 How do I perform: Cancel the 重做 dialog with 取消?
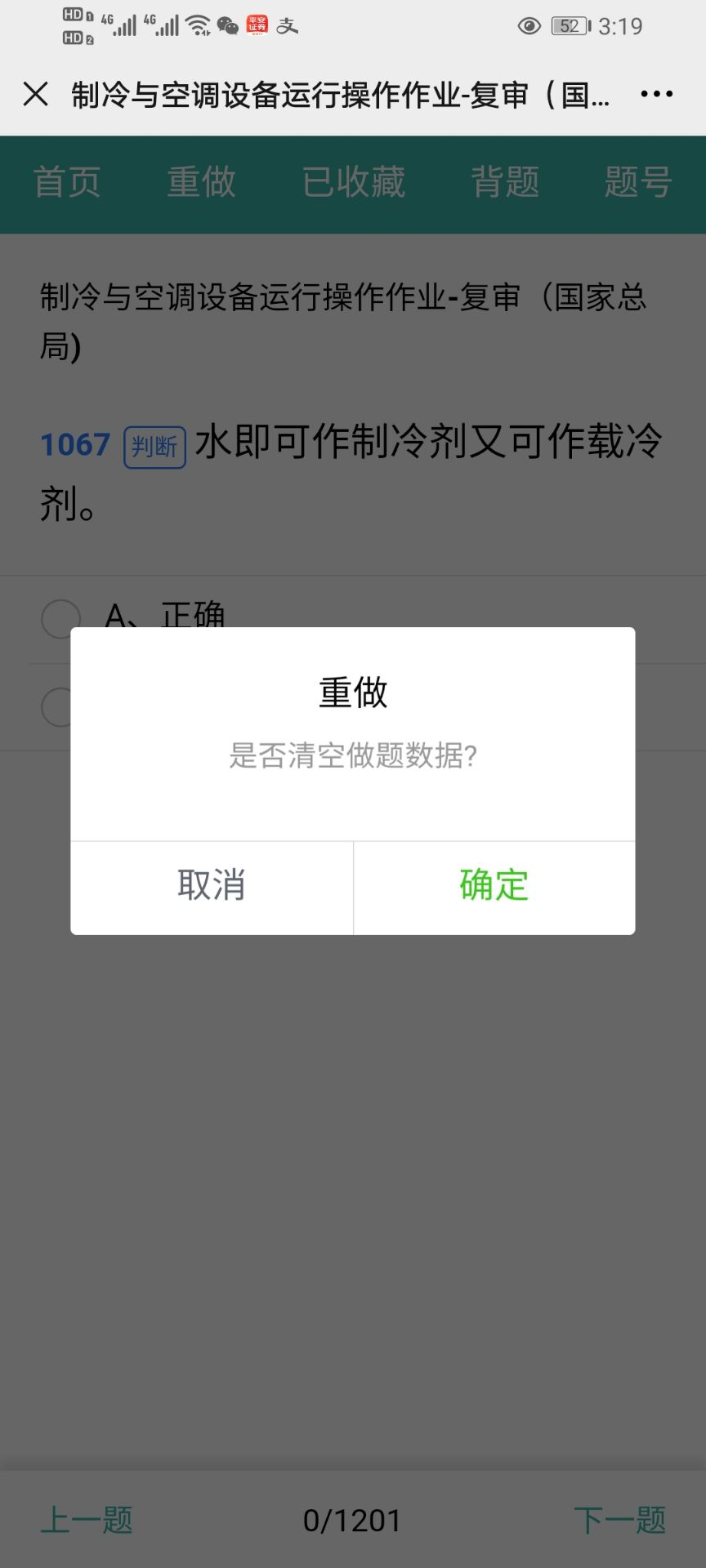(212, 886)
